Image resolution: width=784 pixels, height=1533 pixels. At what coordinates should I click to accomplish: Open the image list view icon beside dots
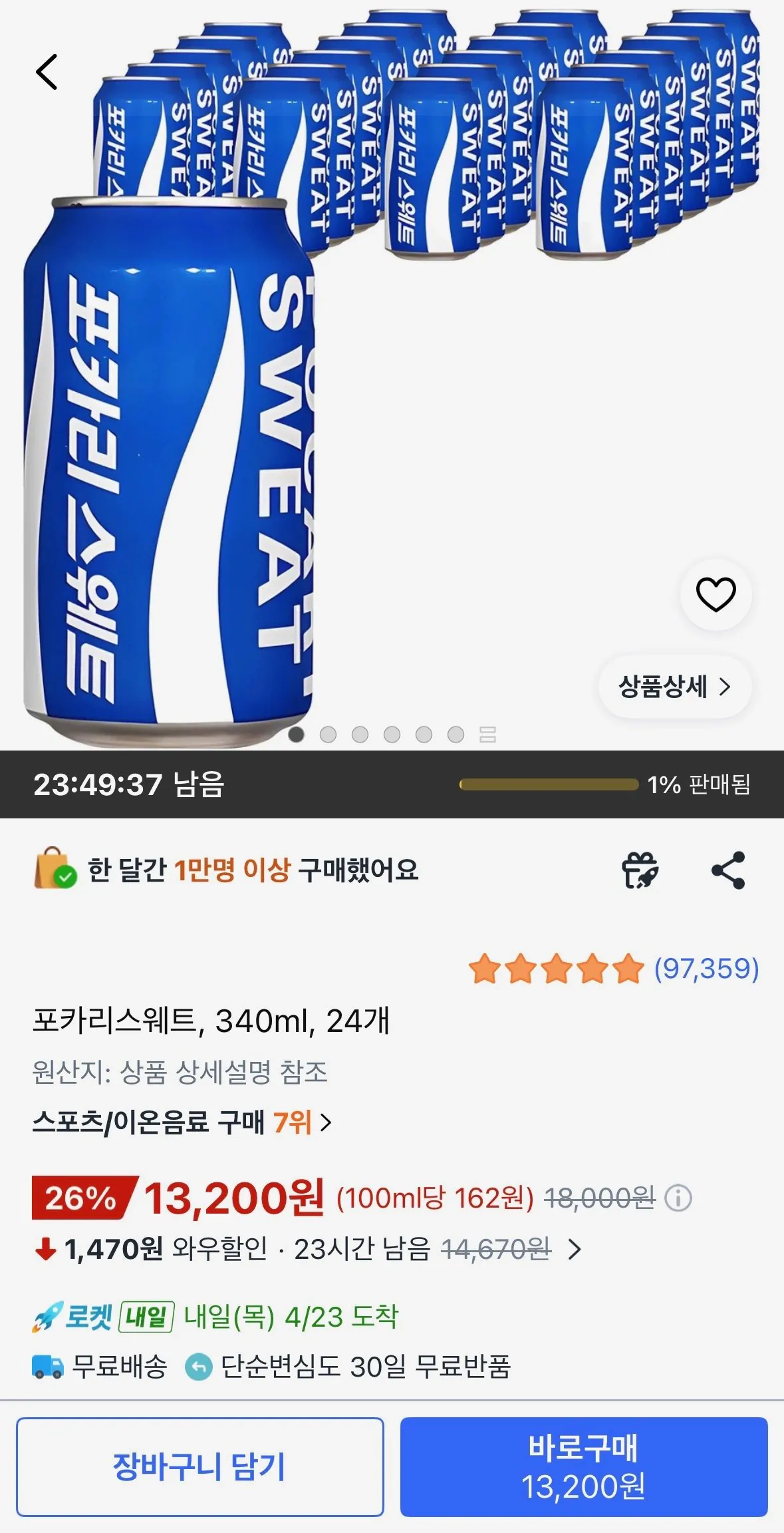(487, 734)
